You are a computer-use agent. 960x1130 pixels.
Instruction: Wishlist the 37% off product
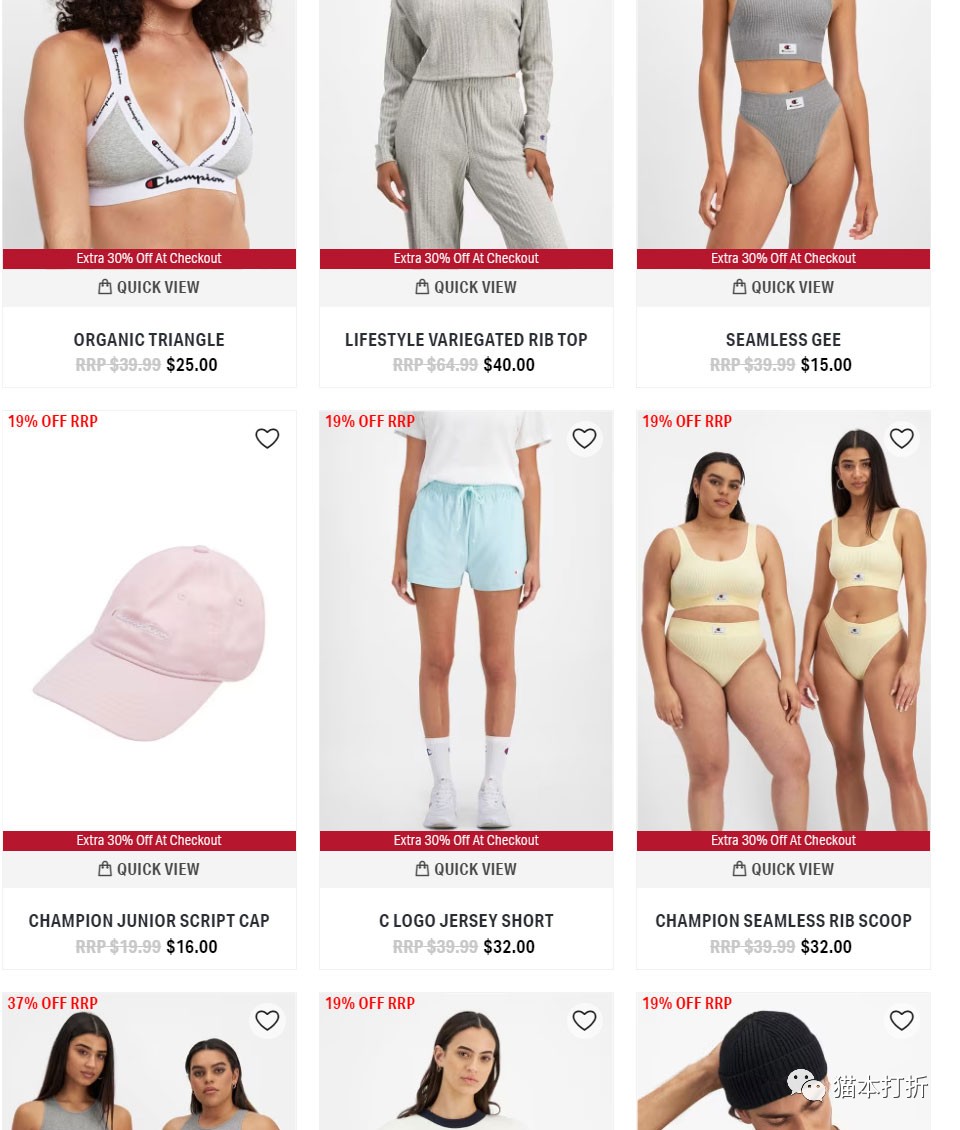coord(267,1020)
